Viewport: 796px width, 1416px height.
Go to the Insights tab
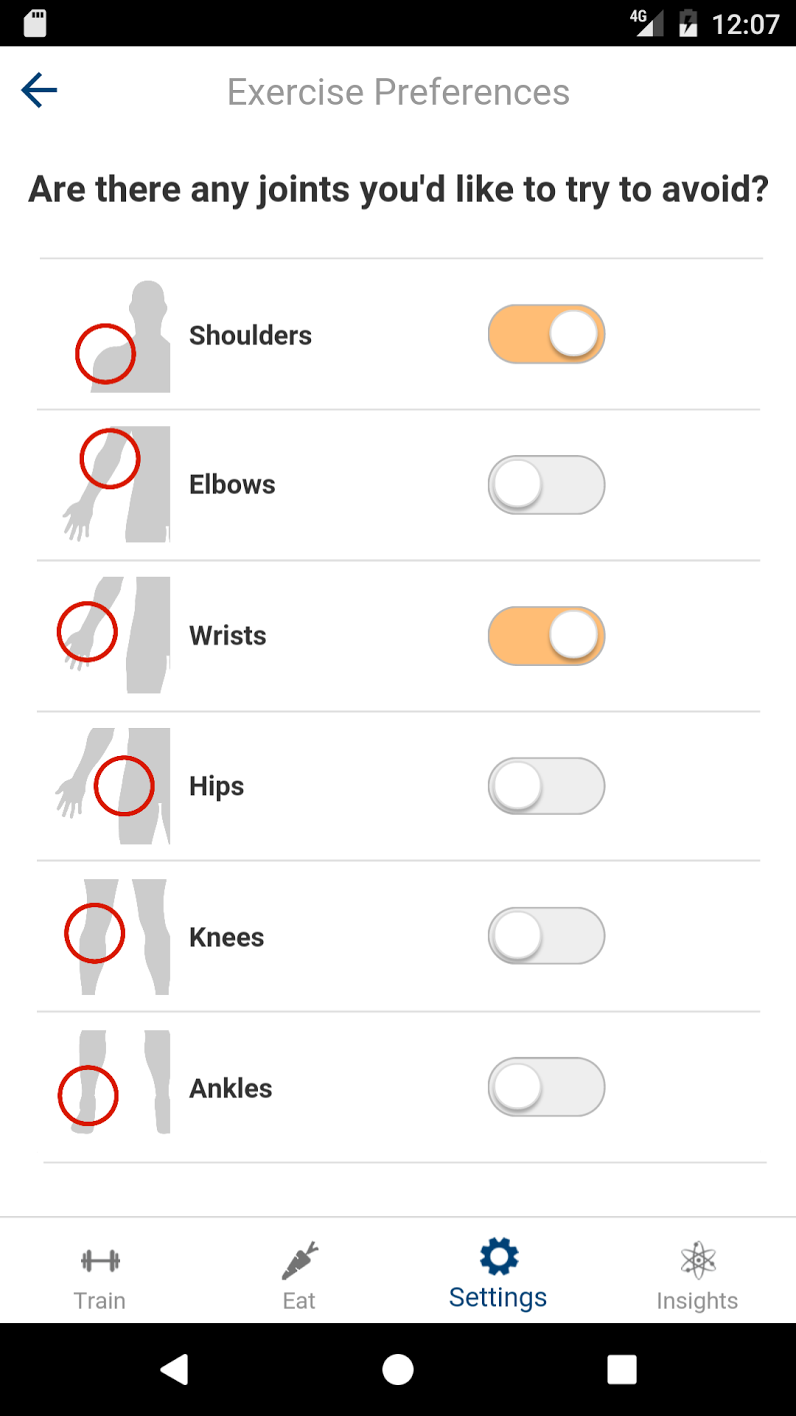697,1277
